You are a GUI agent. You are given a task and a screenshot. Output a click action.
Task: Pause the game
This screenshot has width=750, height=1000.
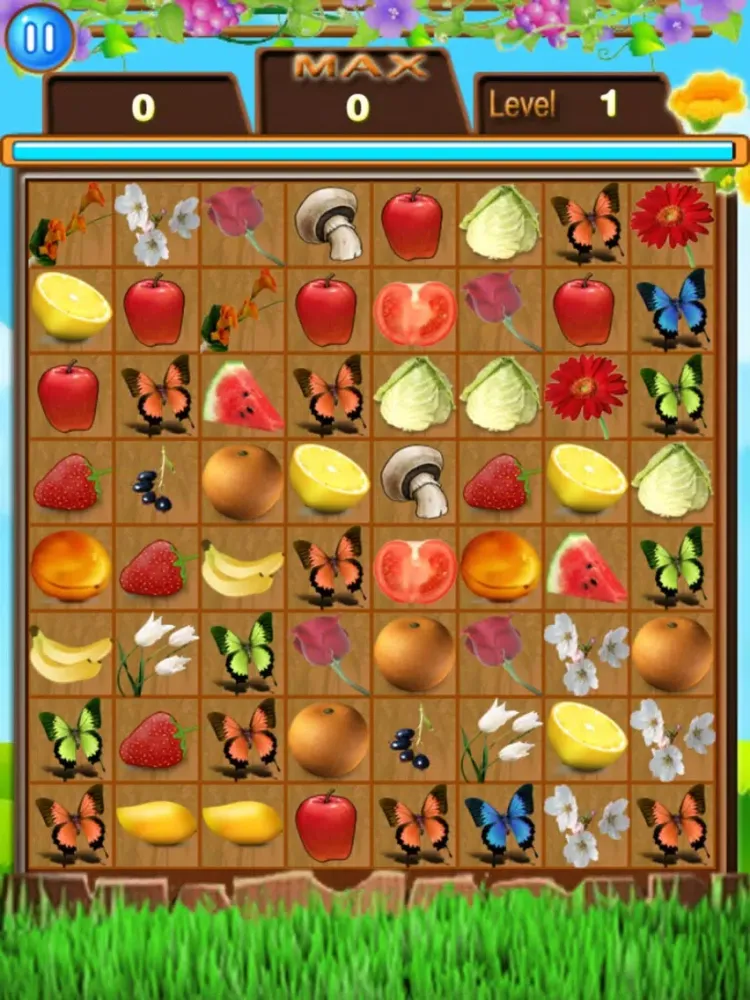(40, 38)
